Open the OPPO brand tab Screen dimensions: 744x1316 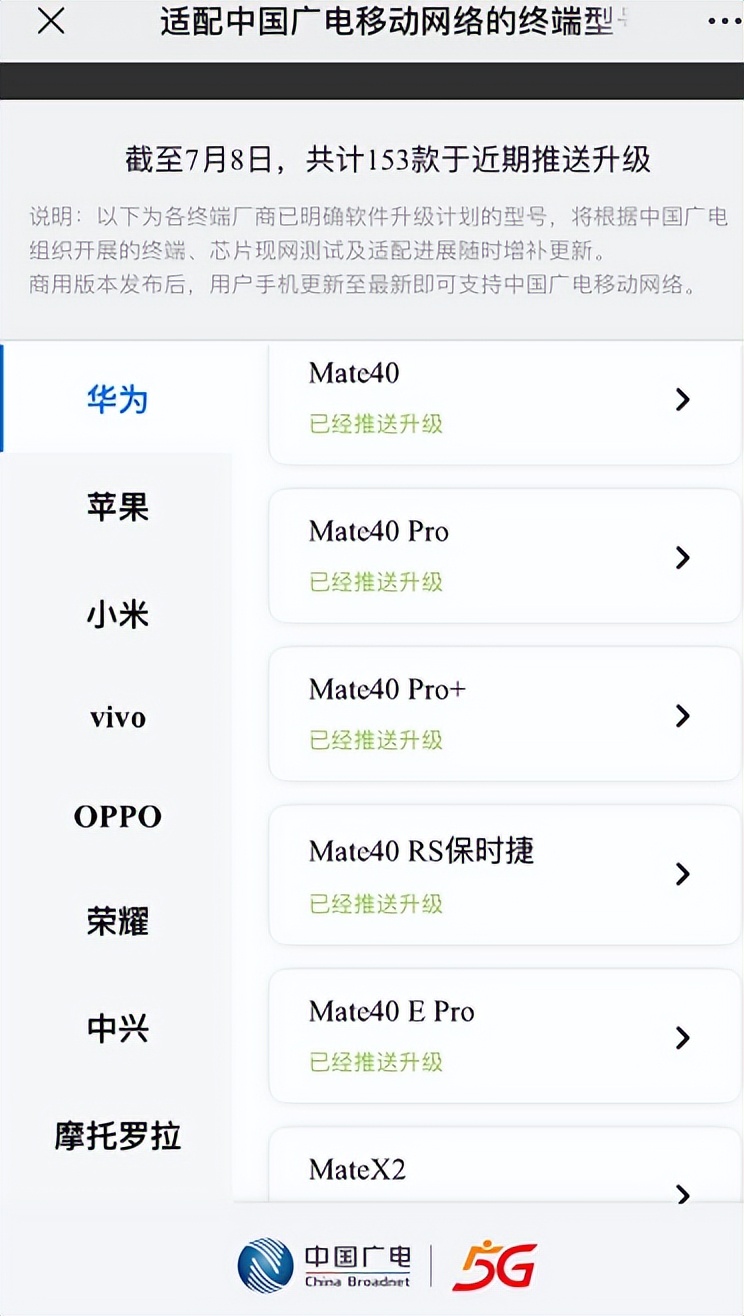pyautogui.click(x=118, y=816)
